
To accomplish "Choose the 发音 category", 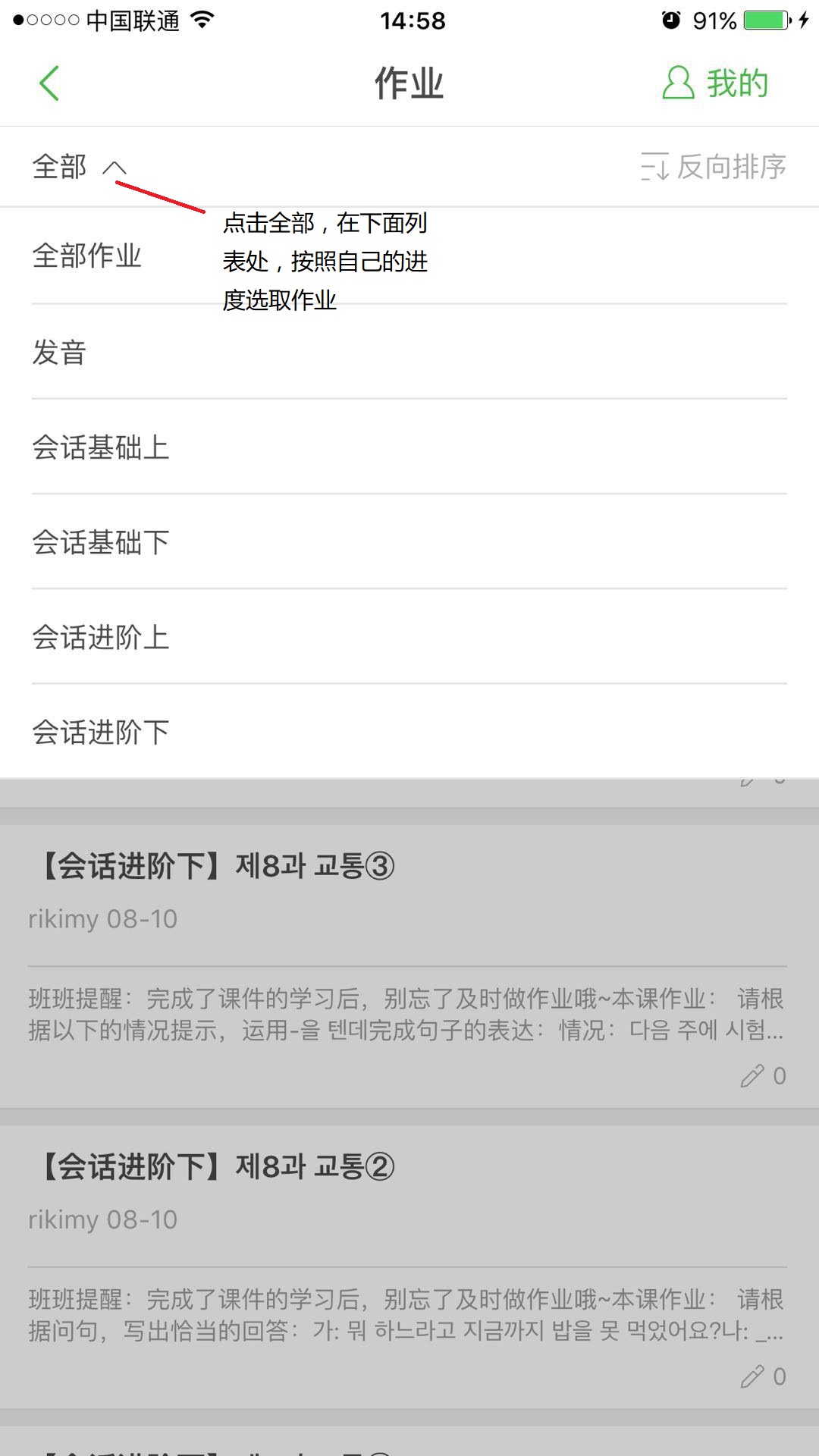I will 409,352.
